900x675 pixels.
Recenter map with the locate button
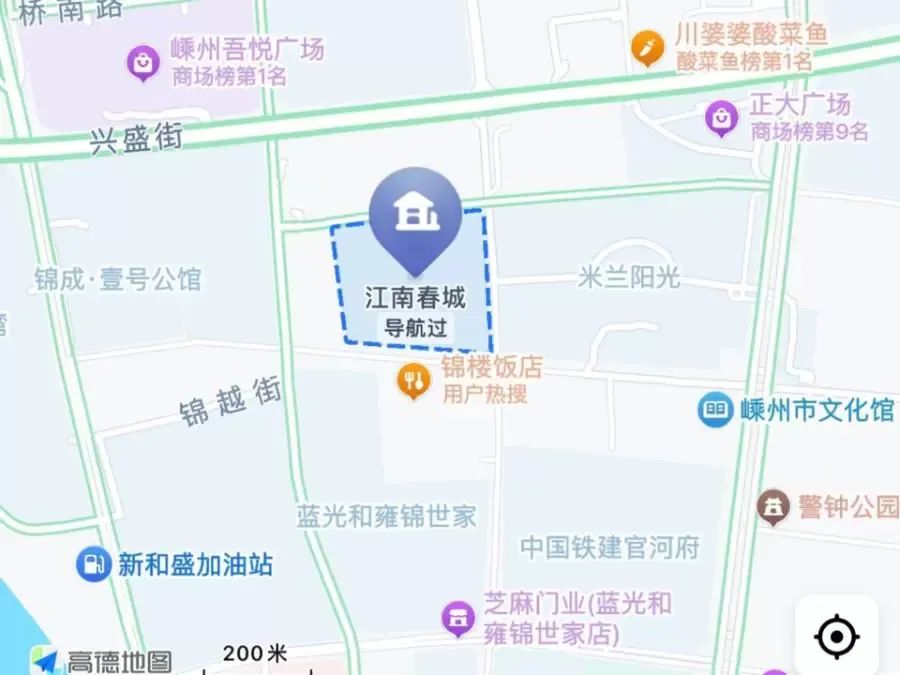click(837, 637)
